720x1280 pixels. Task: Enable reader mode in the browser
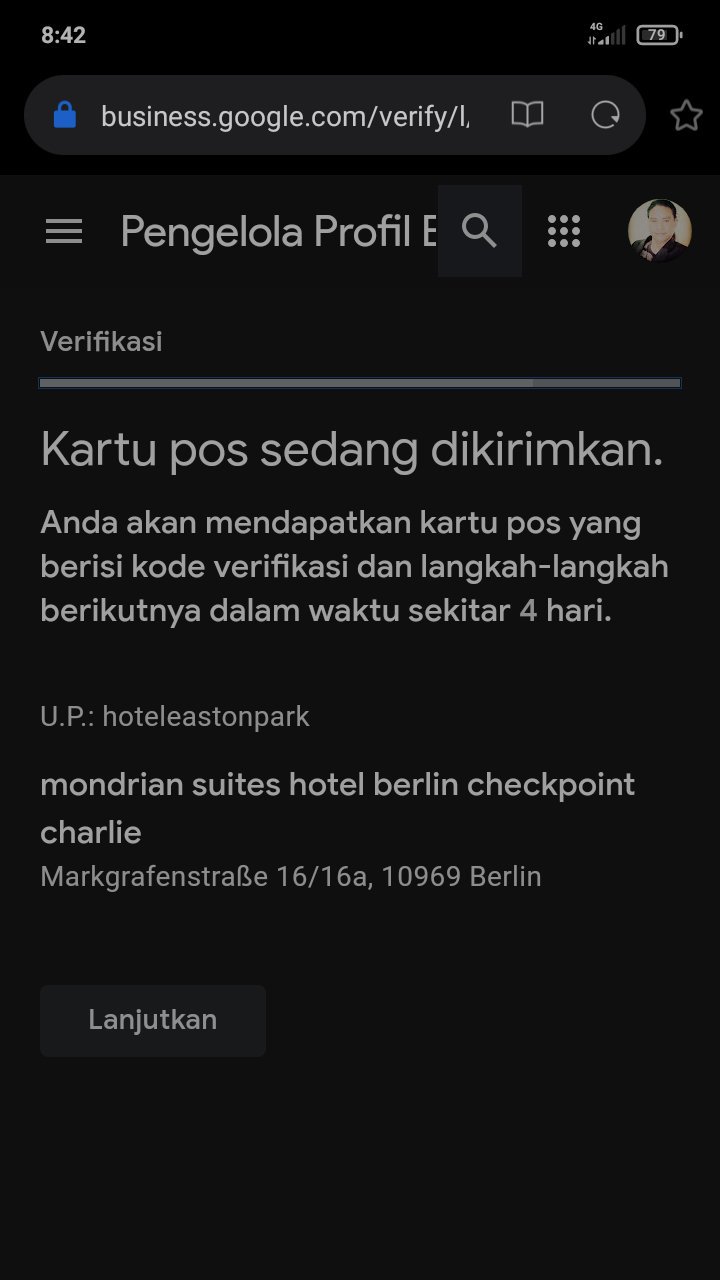(527, 115)
